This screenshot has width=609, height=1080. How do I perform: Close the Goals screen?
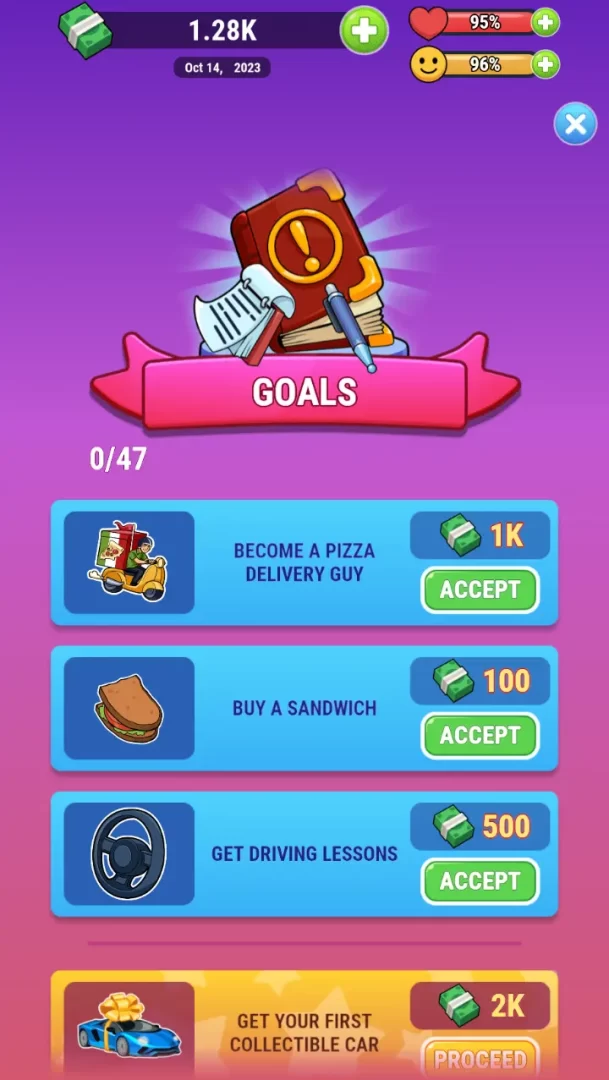(x=575, y=124)
